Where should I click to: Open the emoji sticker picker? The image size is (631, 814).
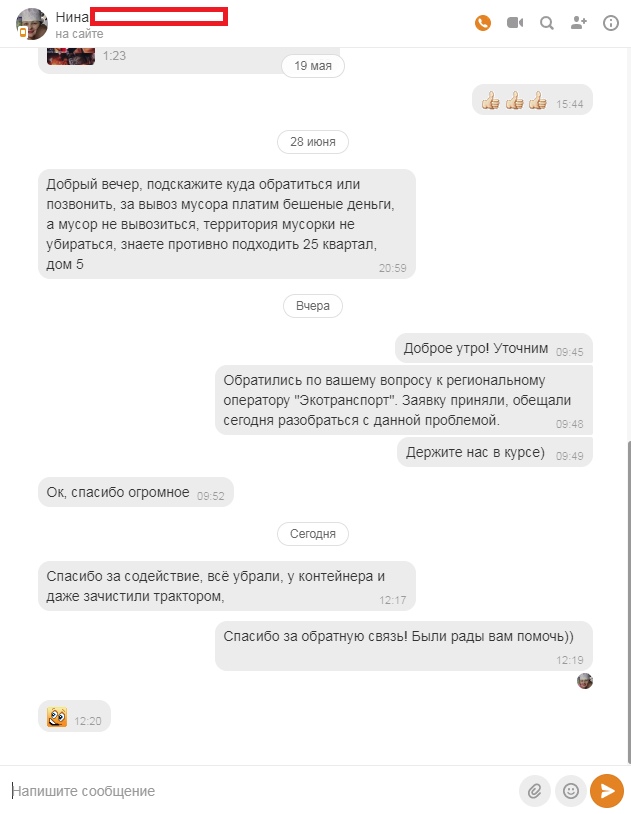(570, 791)
